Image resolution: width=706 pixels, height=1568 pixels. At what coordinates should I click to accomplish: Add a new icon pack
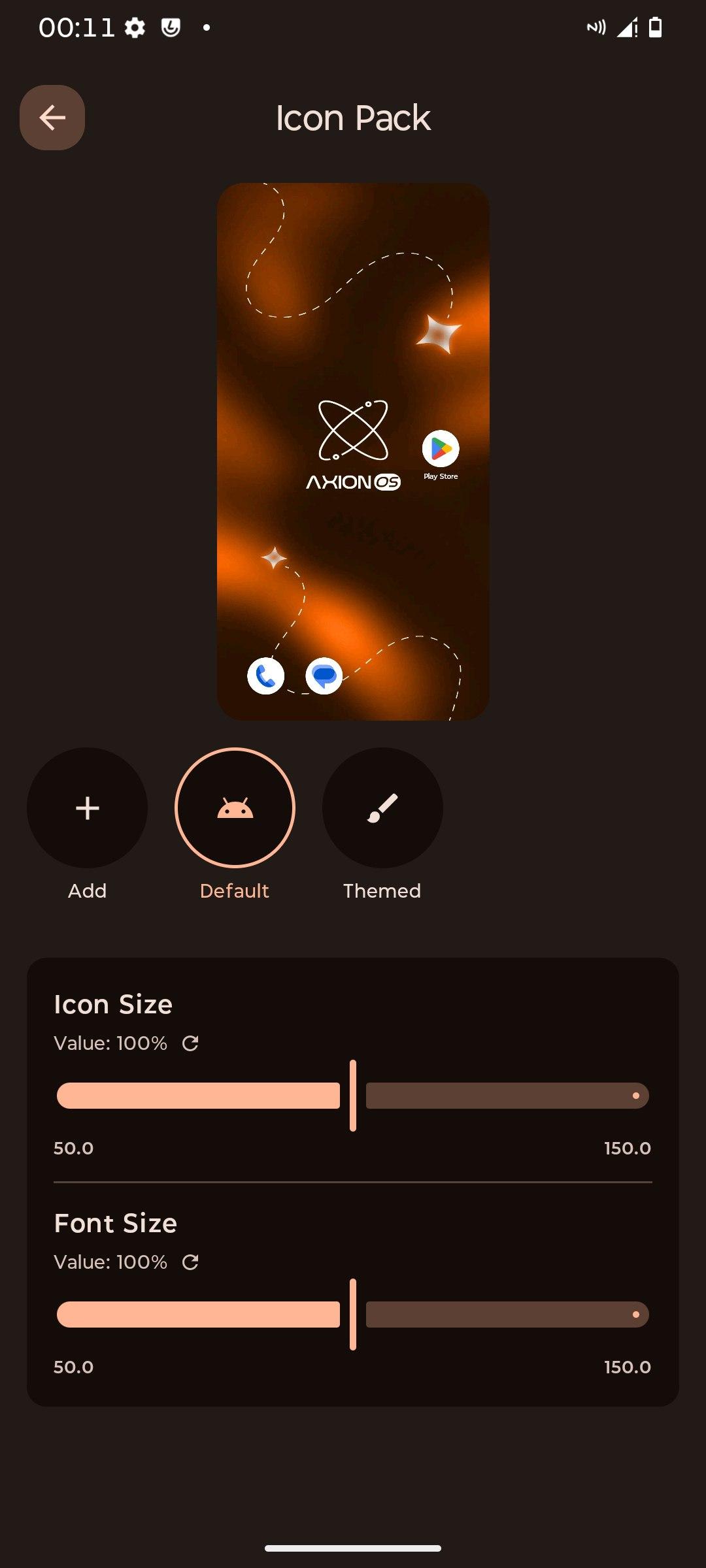coord(87,808)
